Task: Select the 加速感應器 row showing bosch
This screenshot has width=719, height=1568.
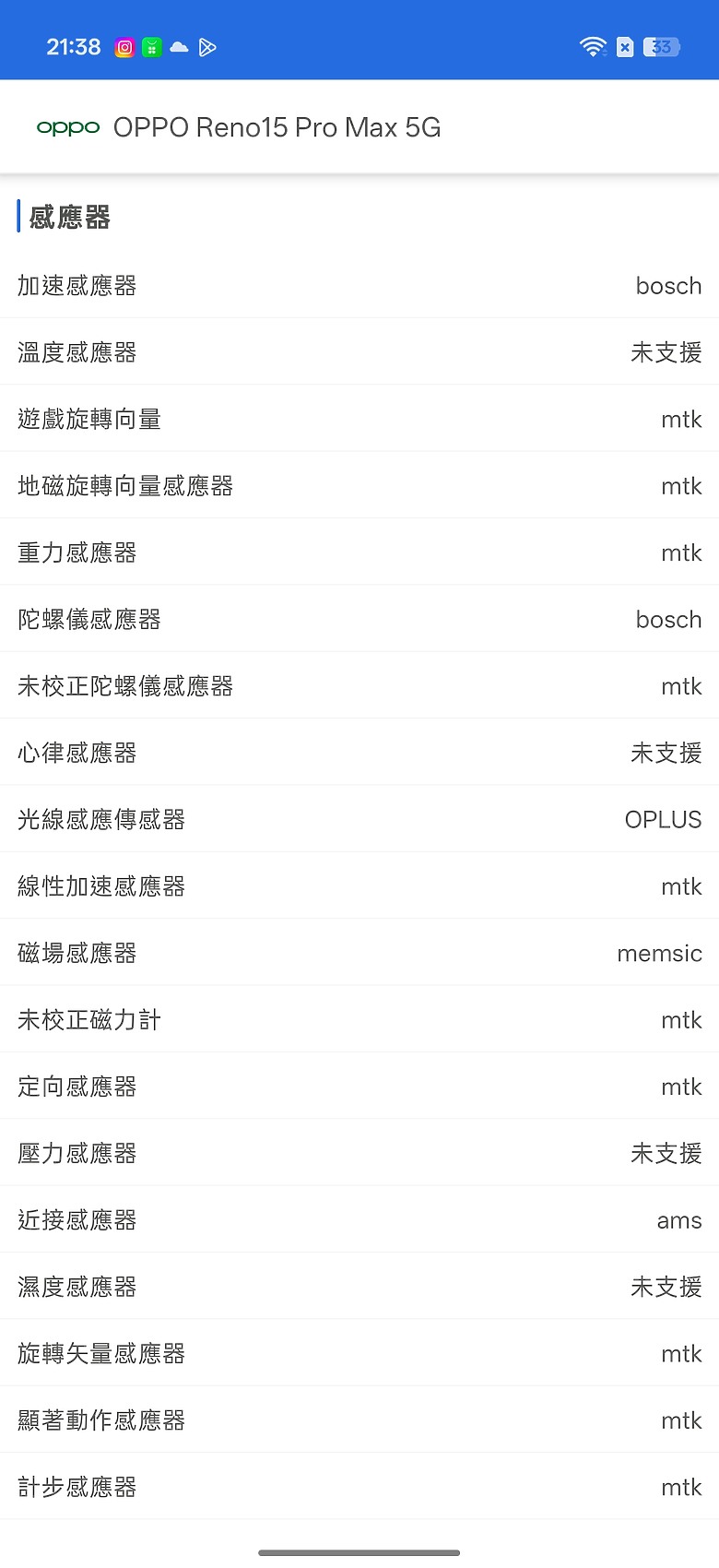Action: click(x=359, y=285)
